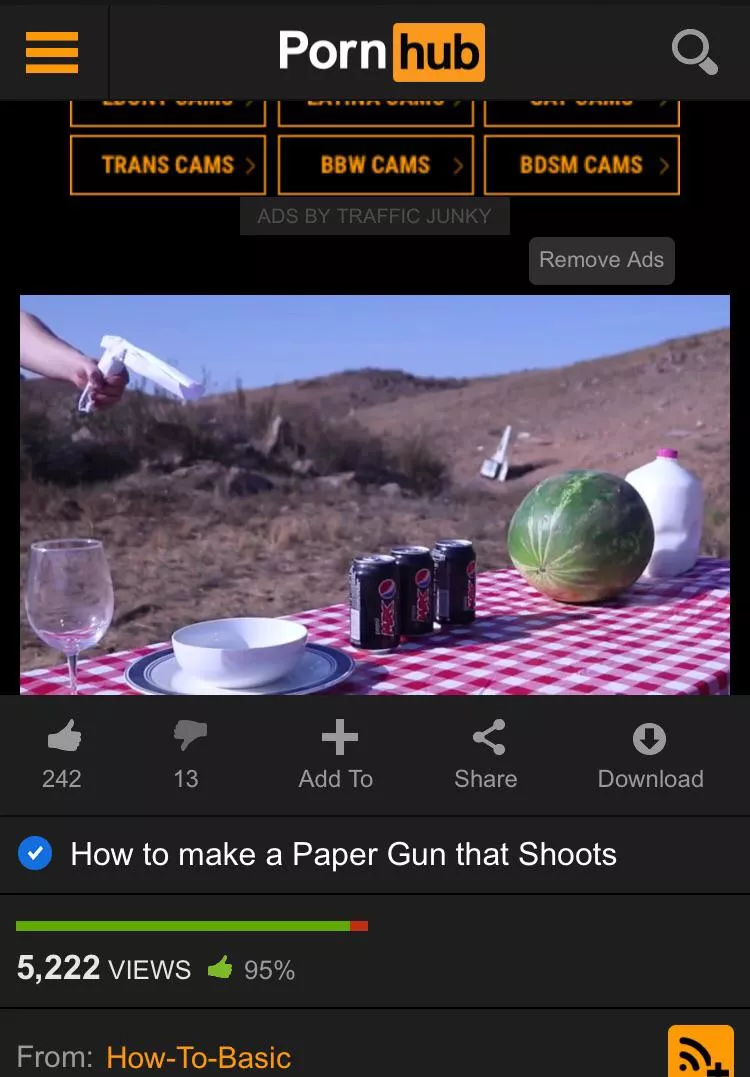Open the How-To-Basic channel link
750x1077 pixels.
(197, 1057)
